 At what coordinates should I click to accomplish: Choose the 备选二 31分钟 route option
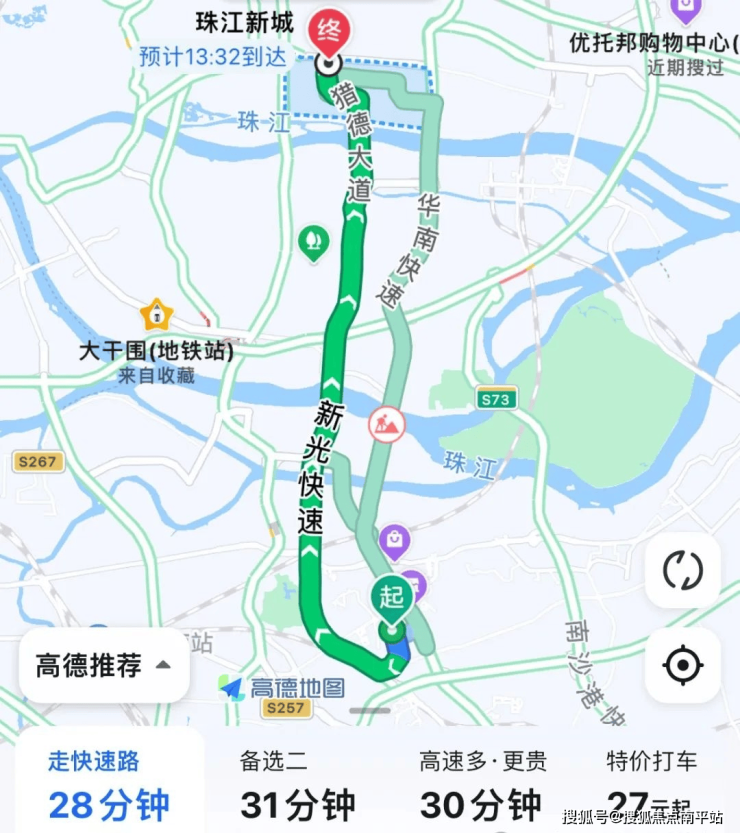[297, 786]
